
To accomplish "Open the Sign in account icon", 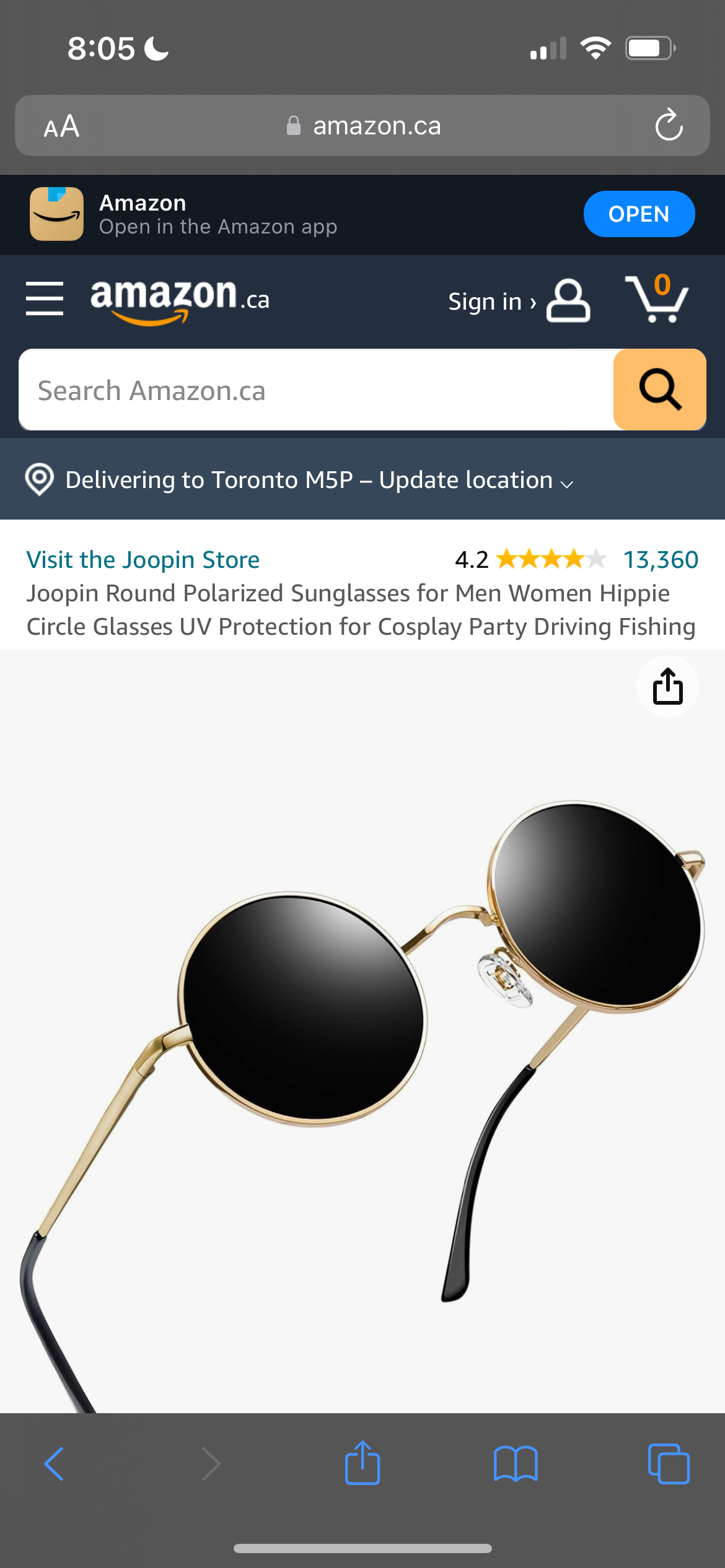I will click(x=568, y=300).
